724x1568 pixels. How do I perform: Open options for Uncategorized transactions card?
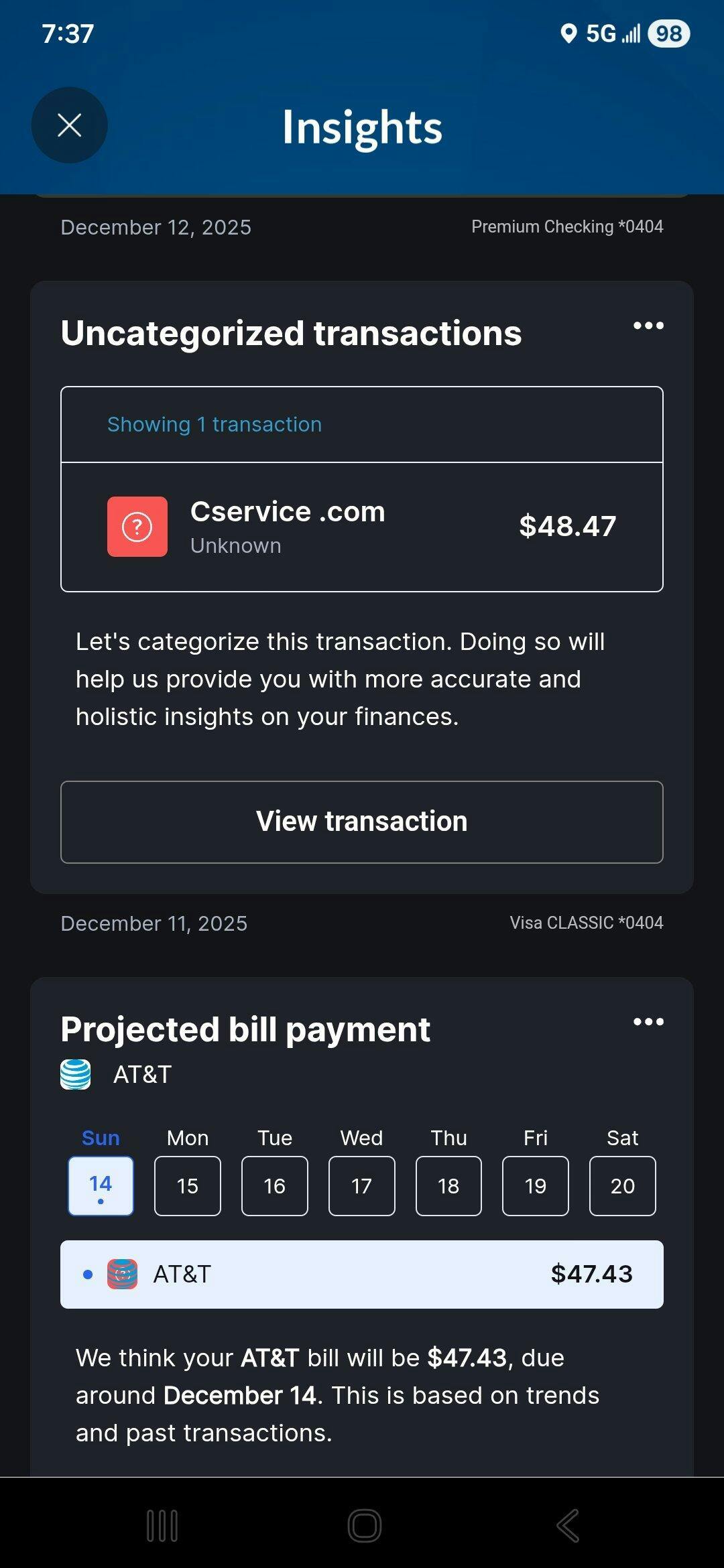[648, 326]
